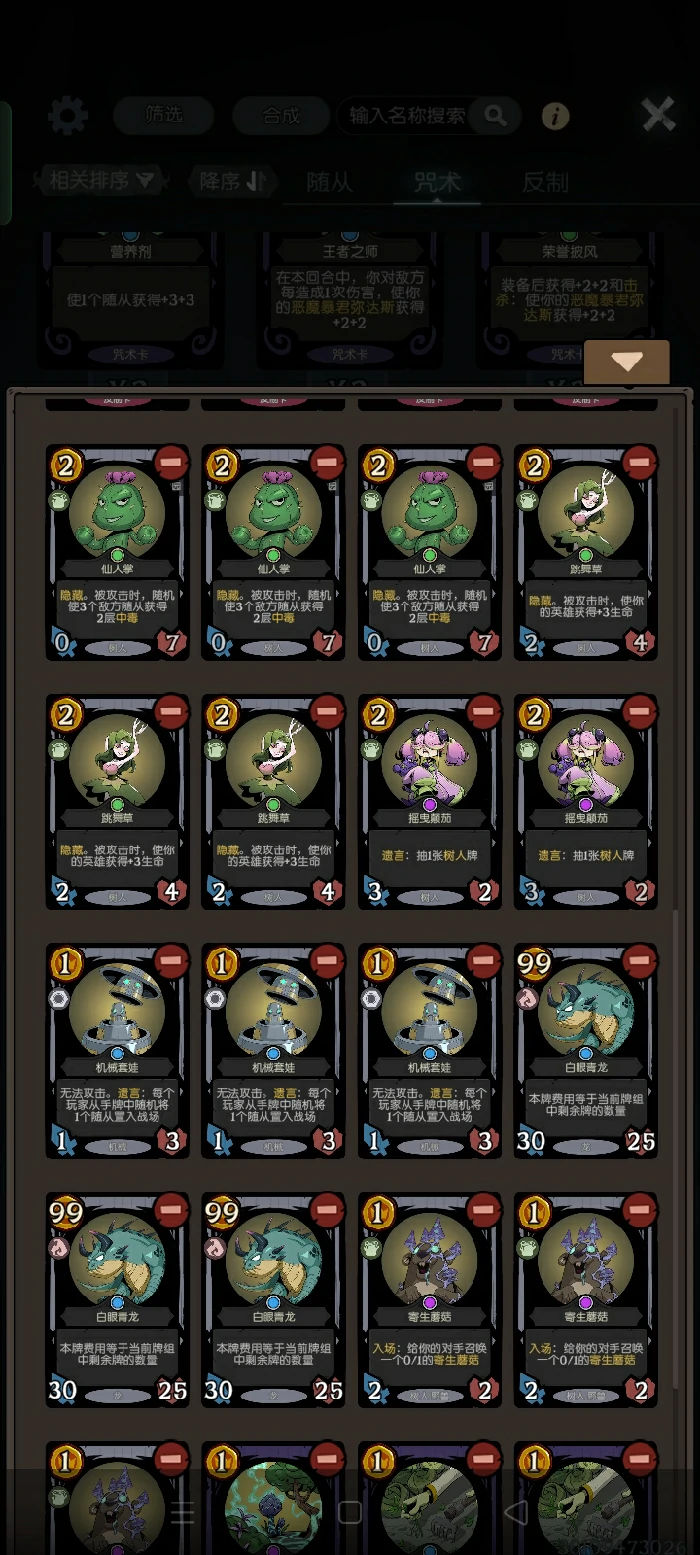Select the 王者之师 spell card
The height and width of the screenshot is (1555, 700).
point(350,300)
